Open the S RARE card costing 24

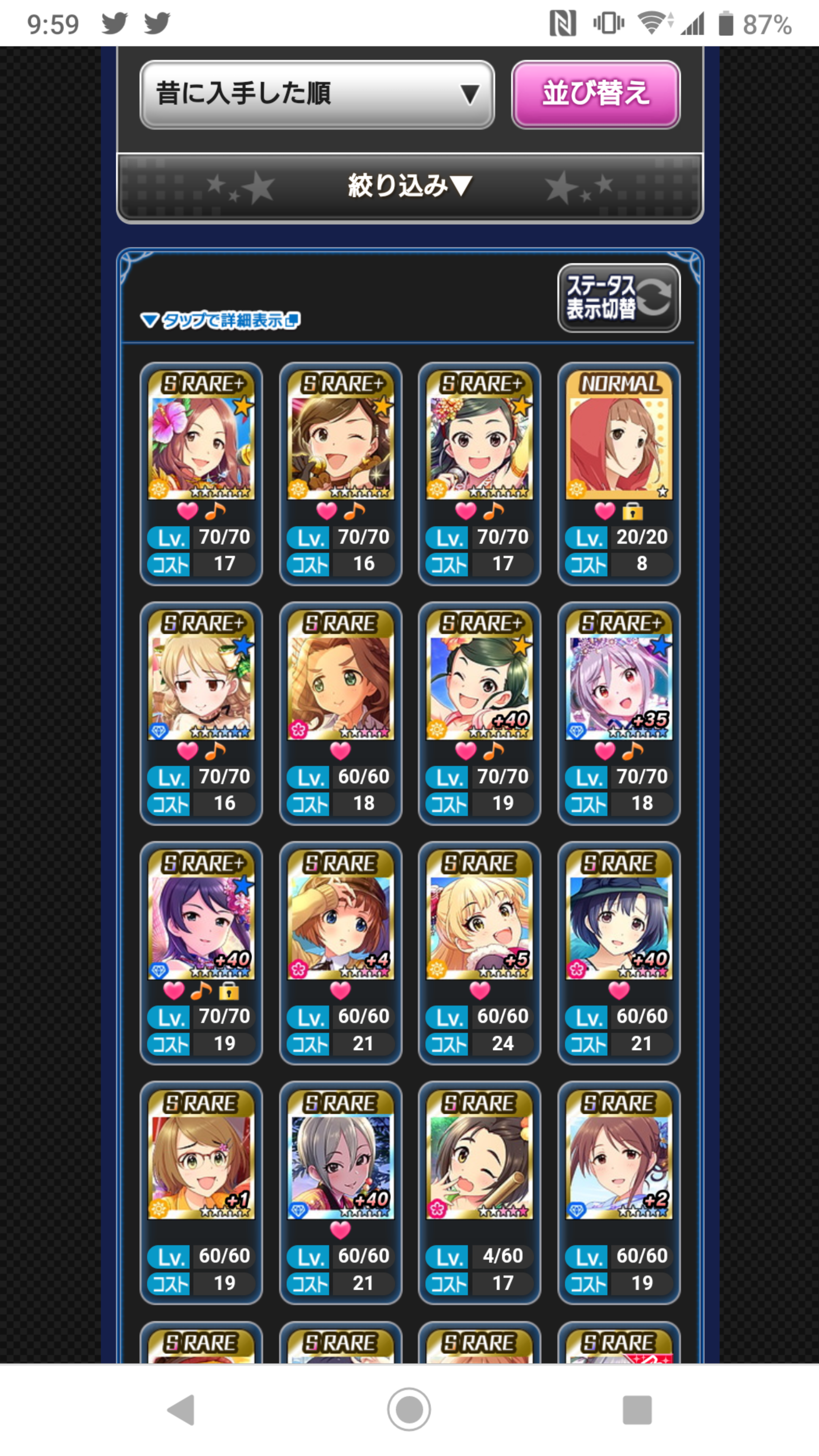pos(479,953)
